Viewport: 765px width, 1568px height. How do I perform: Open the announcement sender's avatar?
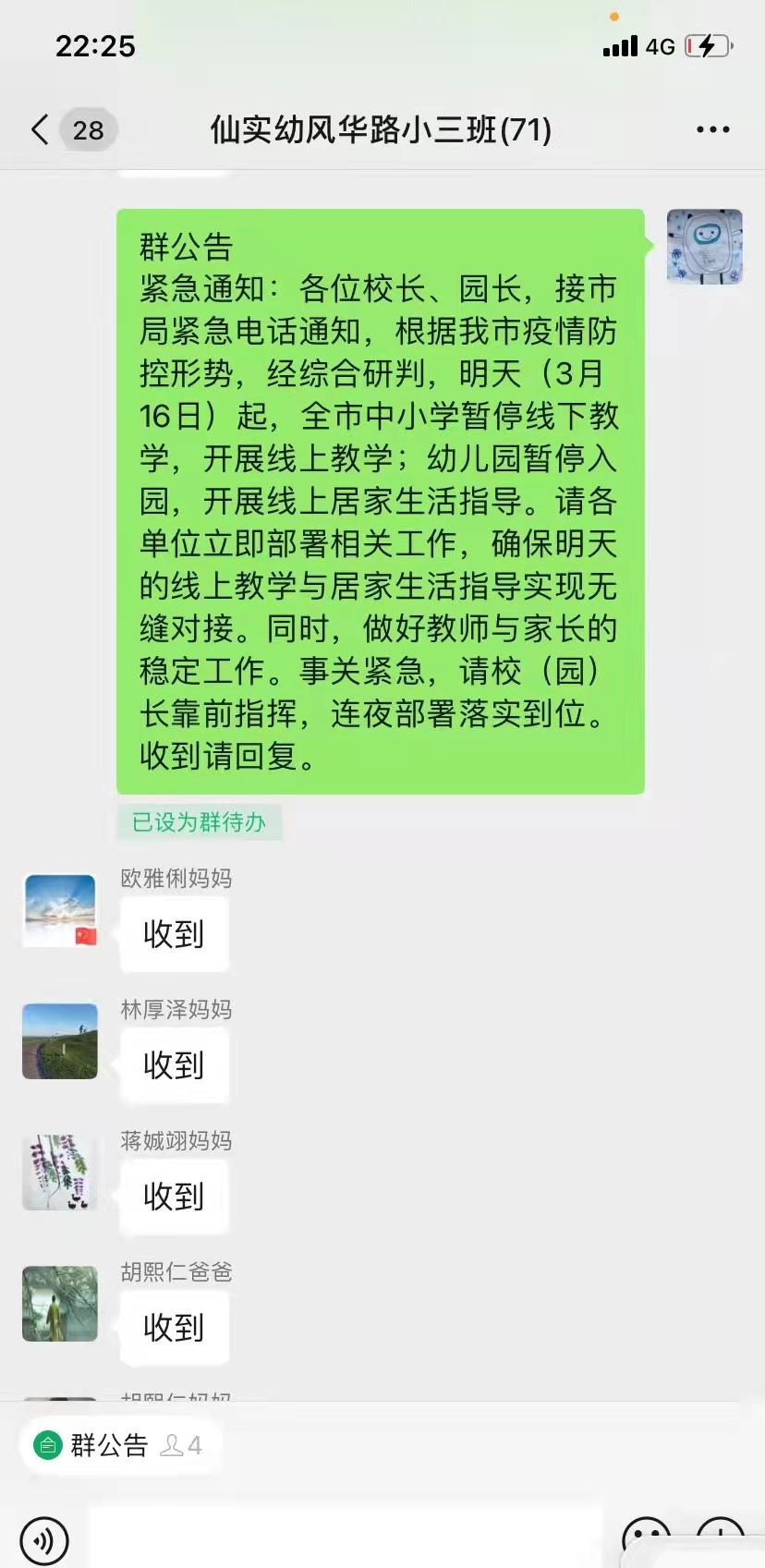[704, 247]
